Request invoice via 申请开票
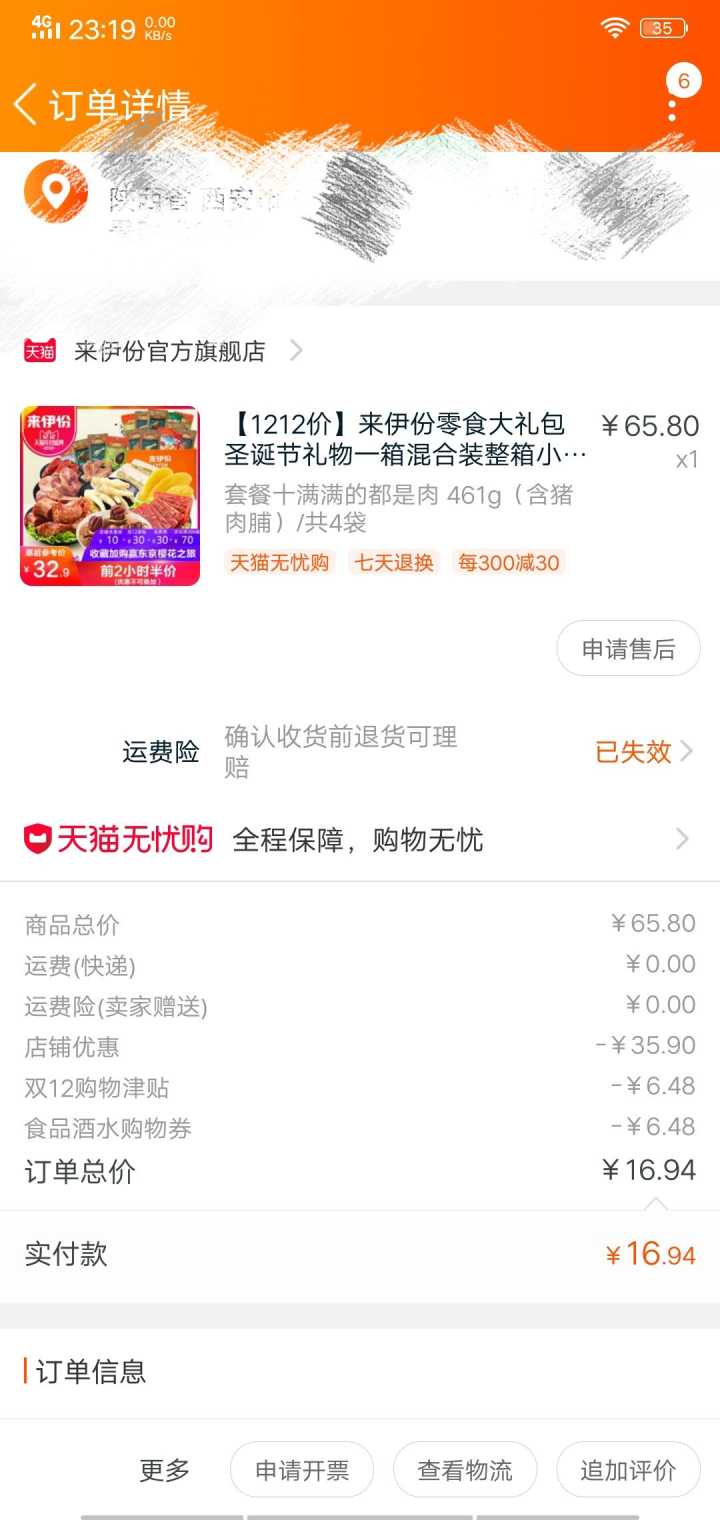The image size is (720, 1520). pyautogui.click(x=302, y=1470)
